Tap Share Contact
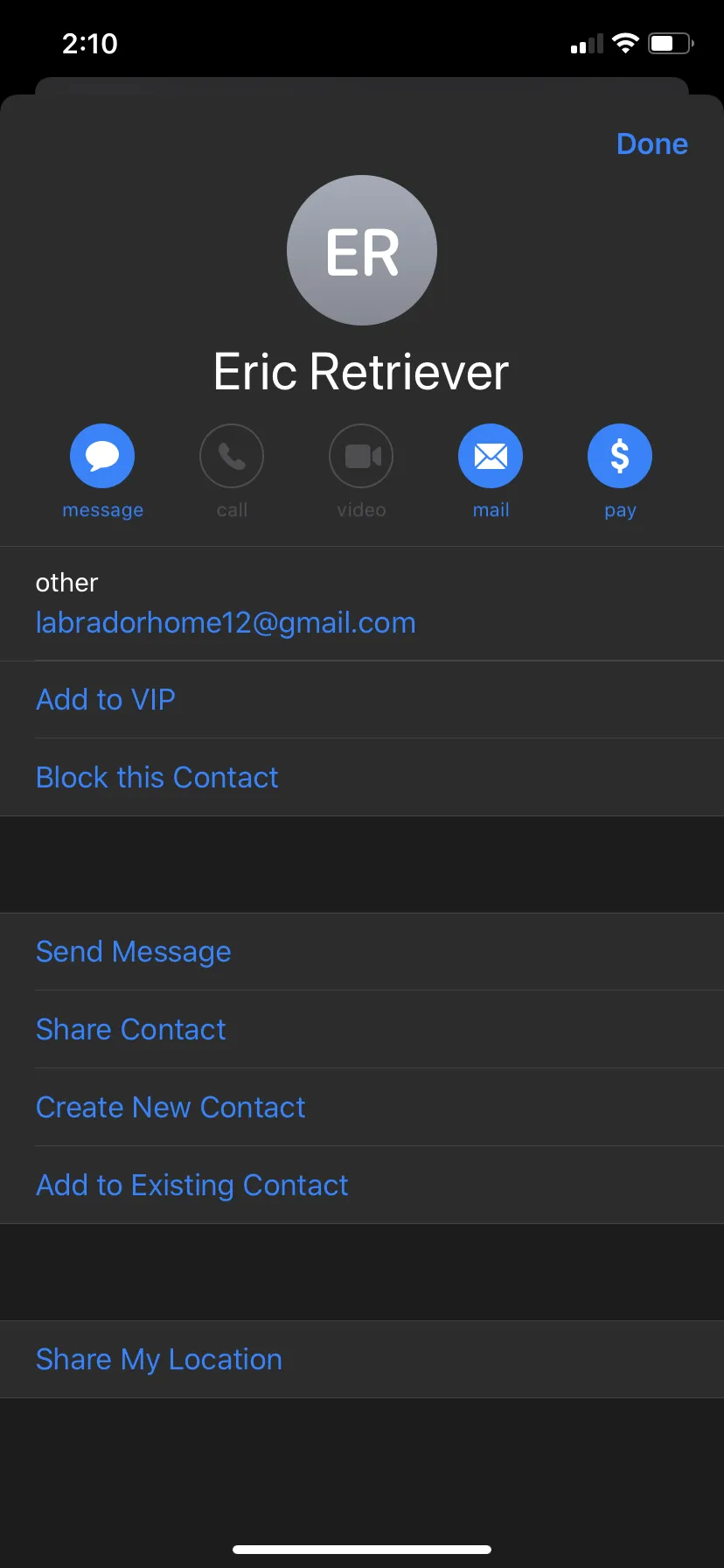The image size is (724, 1568). (x=362, y=1029)
